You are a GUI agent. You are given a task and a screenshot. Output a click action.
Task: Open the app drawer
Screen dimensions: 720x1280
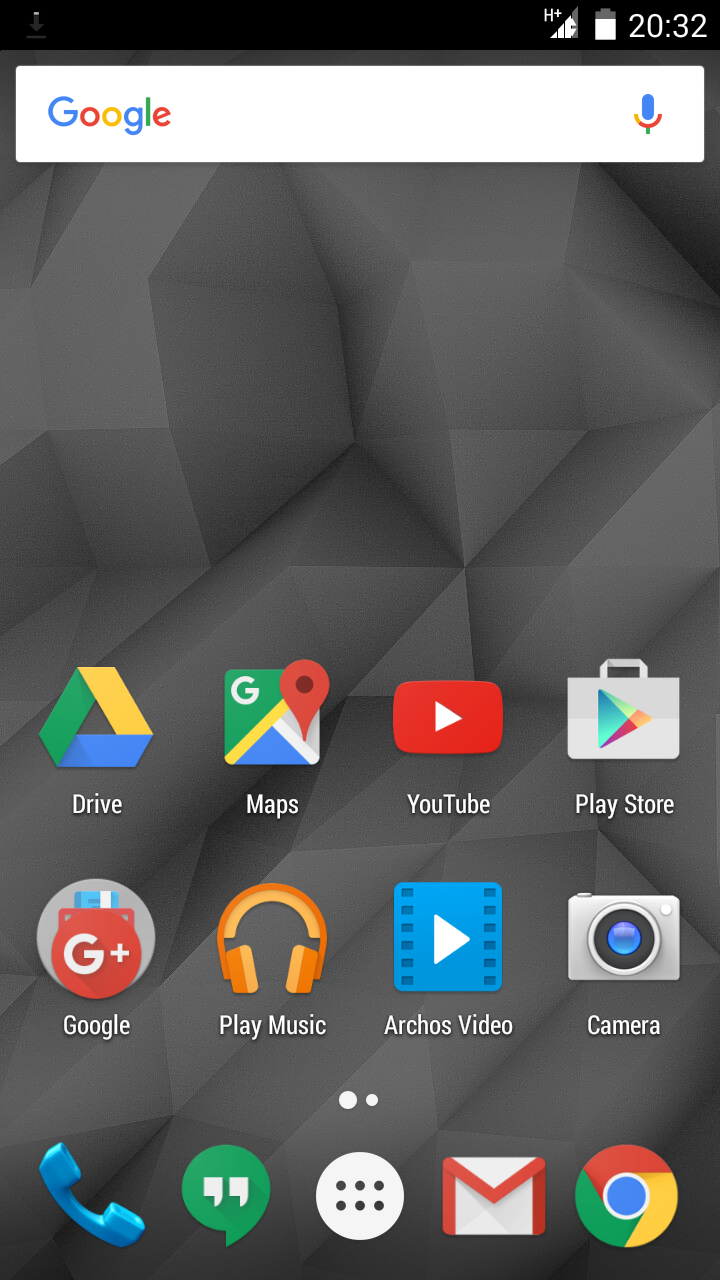tap(360, 1196)
